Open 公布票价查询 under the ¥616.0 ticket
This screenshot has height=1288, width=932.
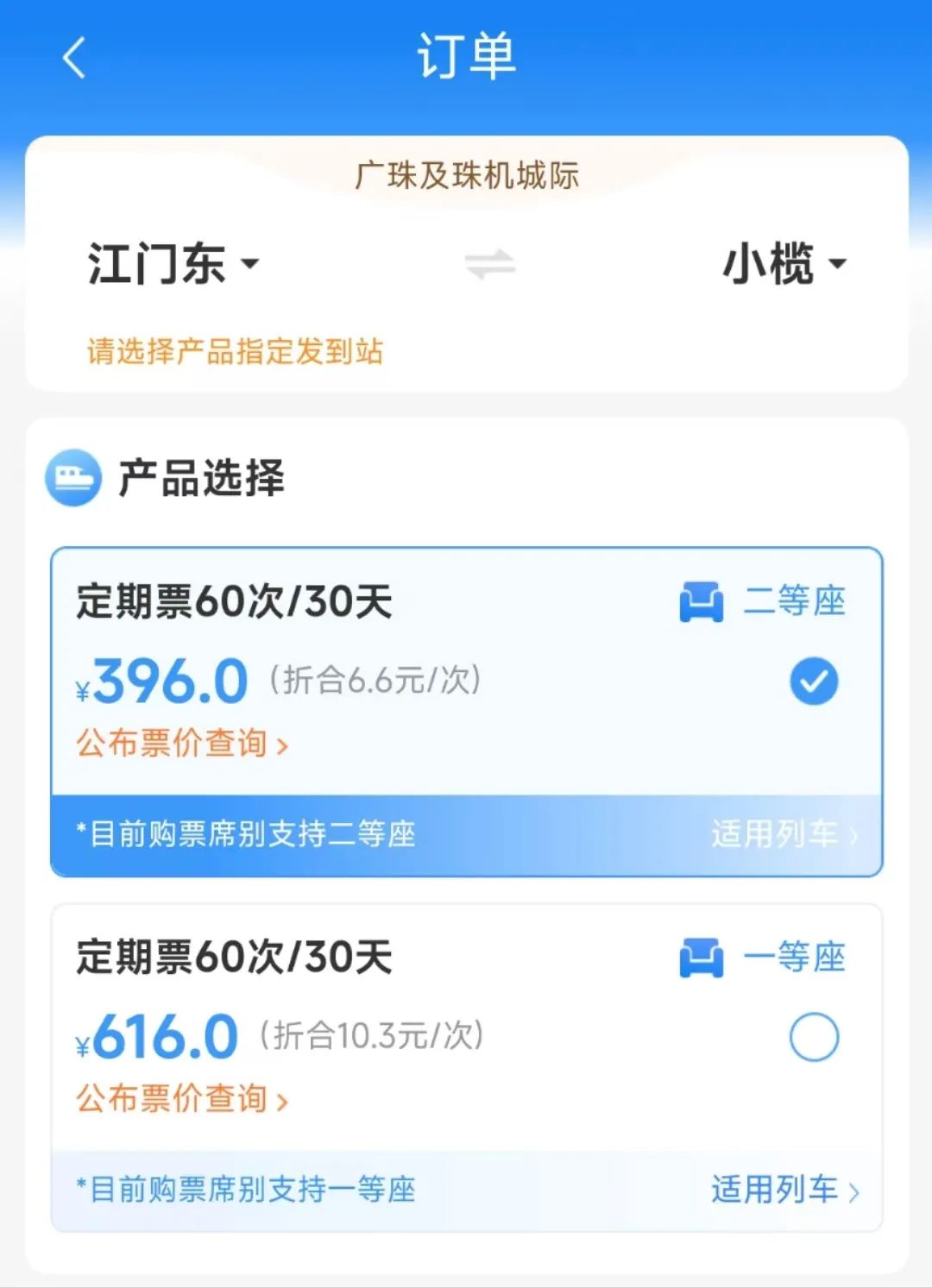182,1099
